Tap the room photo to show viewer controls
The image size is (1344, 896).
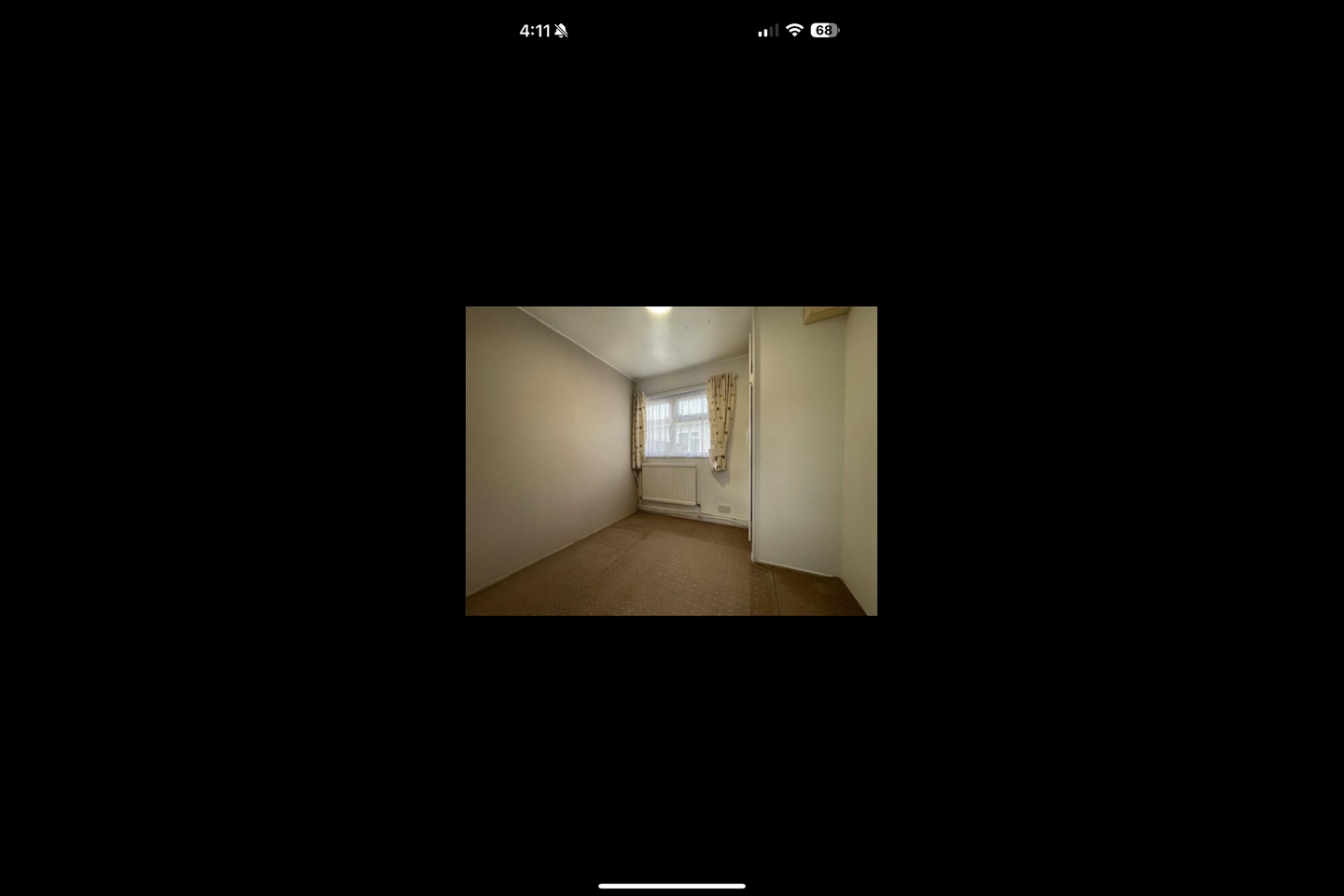[671, 461]
